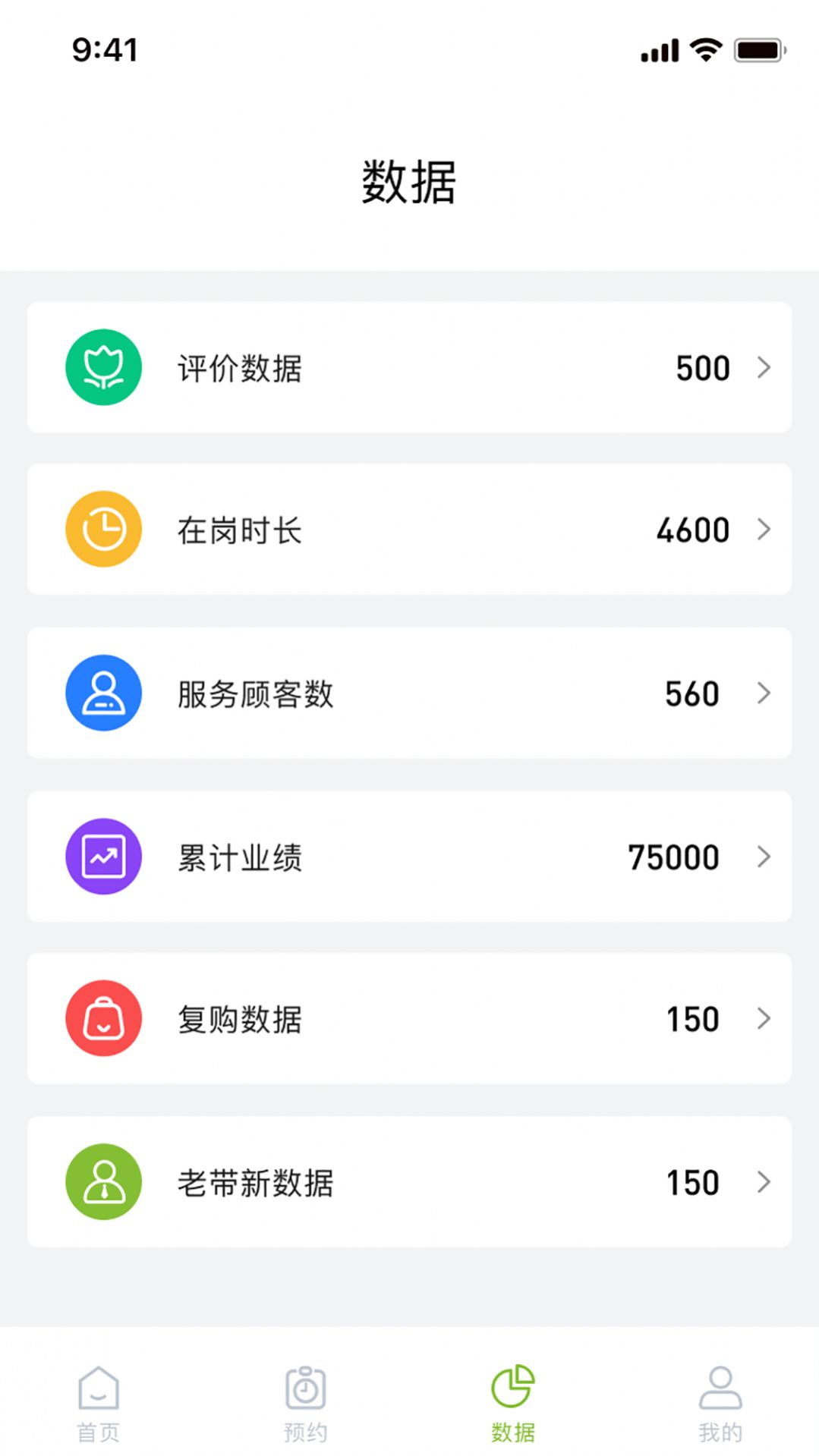Image resolution: width=819 pixels, height=1456 pixels.
Task: Expand the 累计业绩 details arrow
Action: coord(764,856)
